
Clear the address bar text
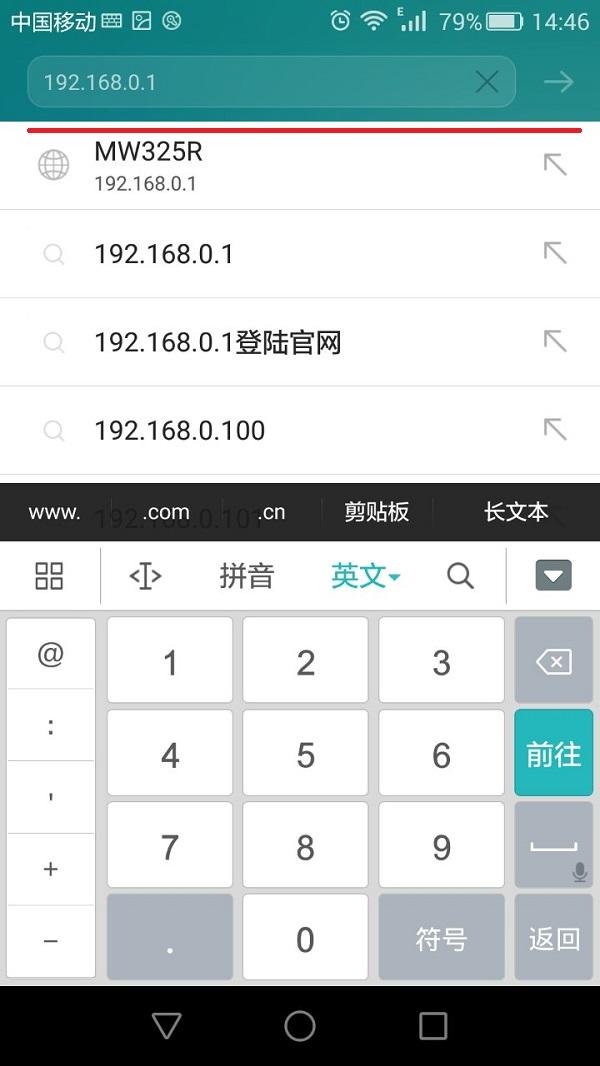point(487,82)
